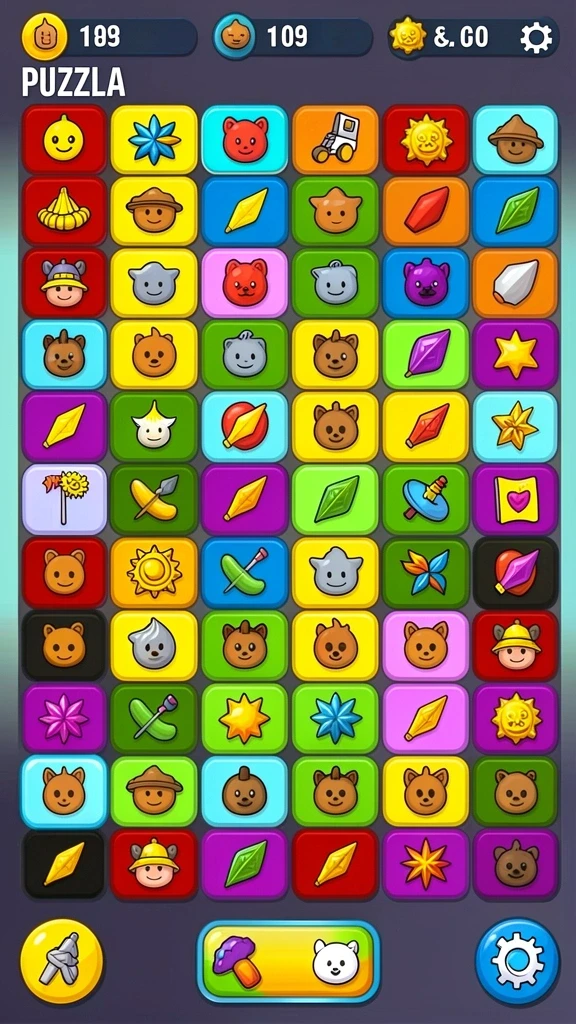Viewport: 576px width, 1024px height.
Task: Tap the pink flower on purple tile
Action: tap(64, 717)
